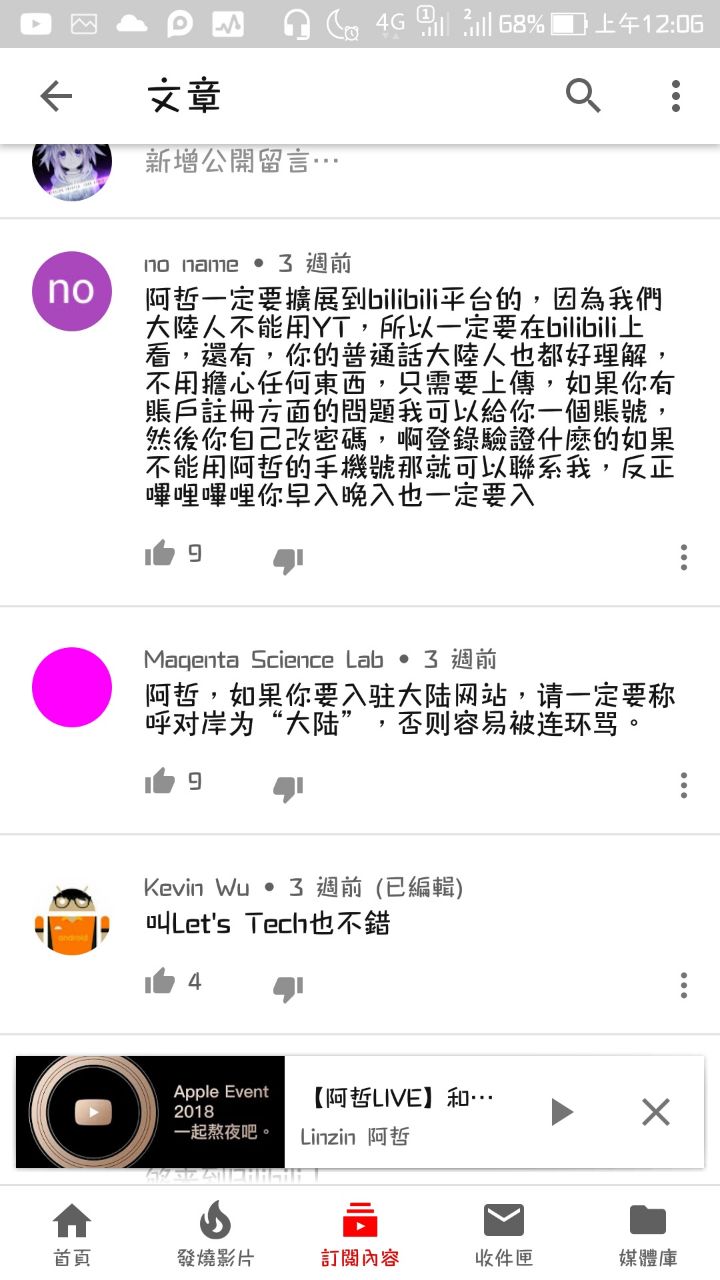This screenshot has width=720, height=1280.
Task: Open the top bar overflow menu
Action: click(676, 96)
